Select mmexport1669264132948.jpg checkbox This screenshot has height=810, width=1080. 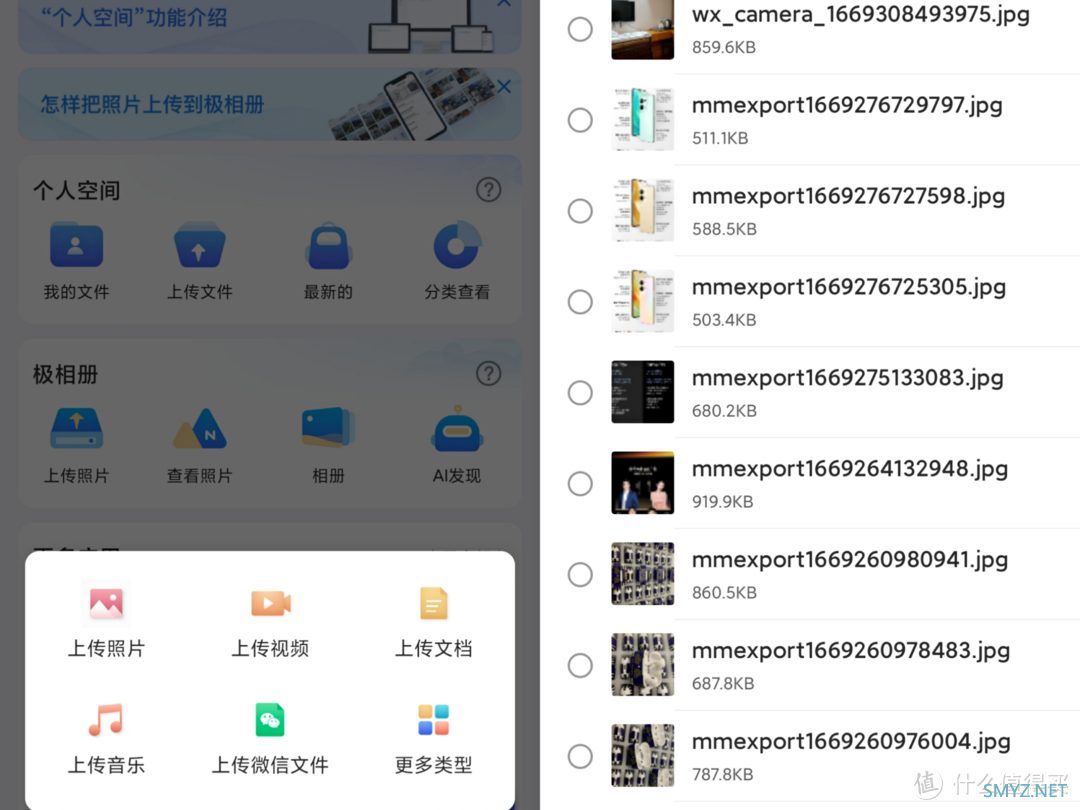pyautogui.click(x=580, y=484)
